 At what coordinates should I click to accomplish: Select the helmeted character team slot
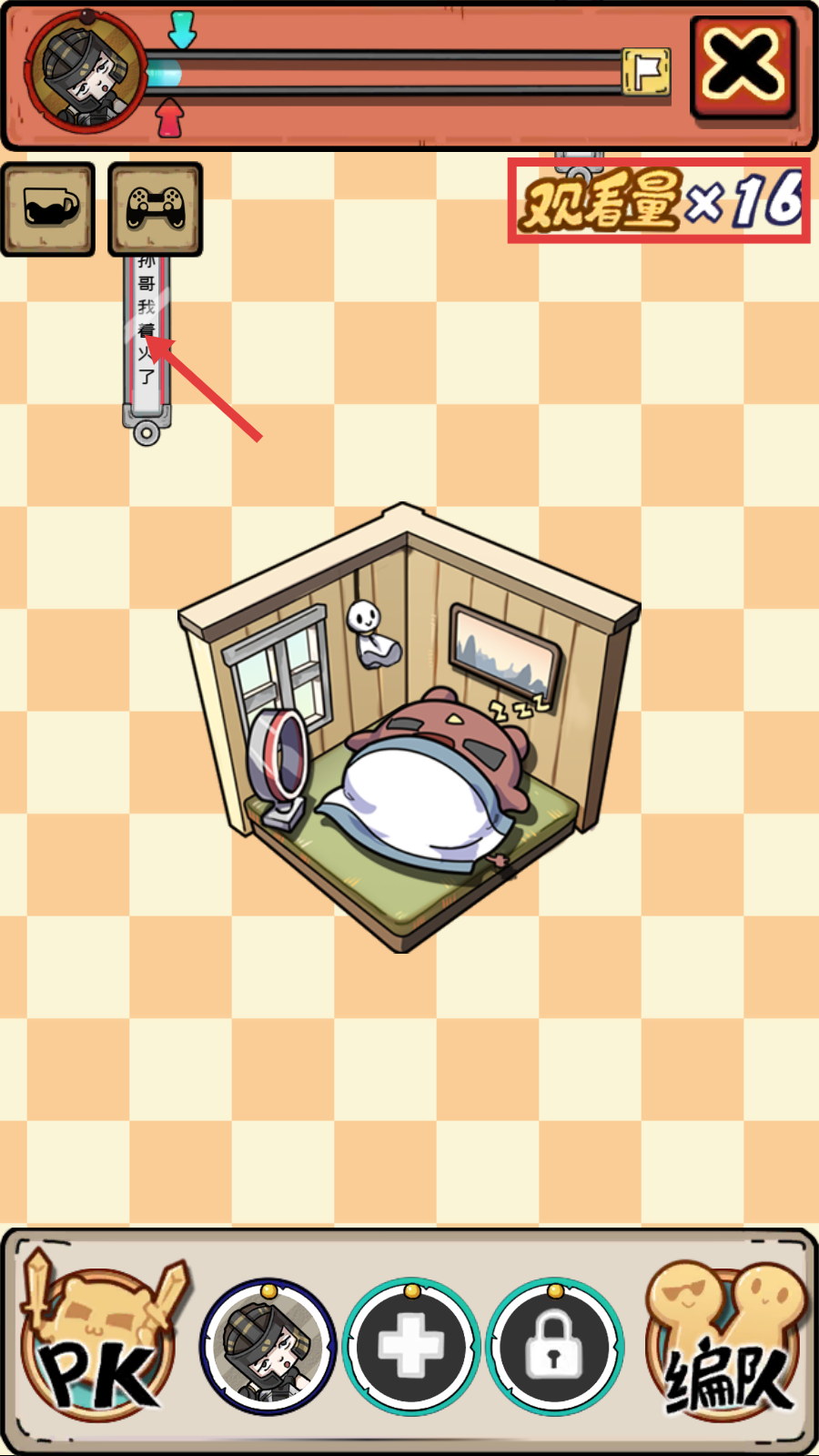(x=268, y=1345)
